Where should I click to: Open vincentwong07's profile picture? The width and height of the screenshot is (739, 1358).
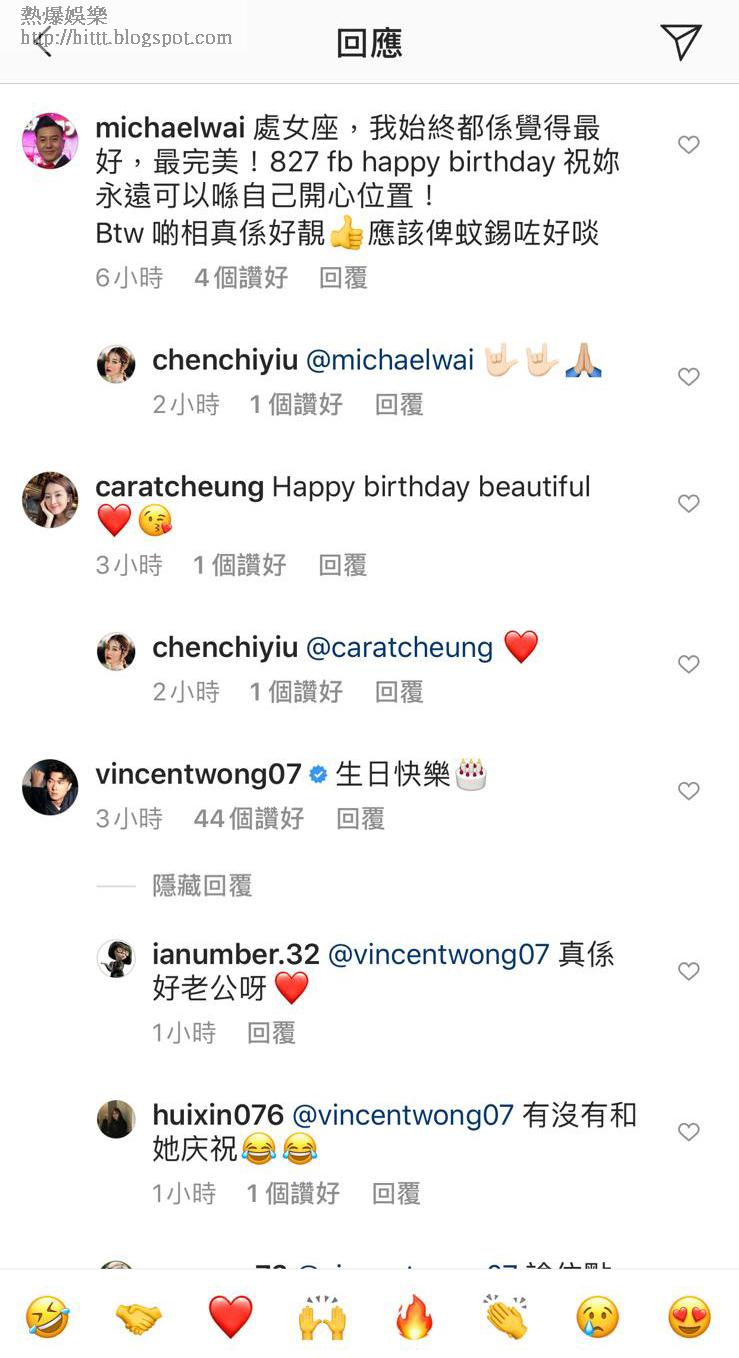click(x=50, y=787)
